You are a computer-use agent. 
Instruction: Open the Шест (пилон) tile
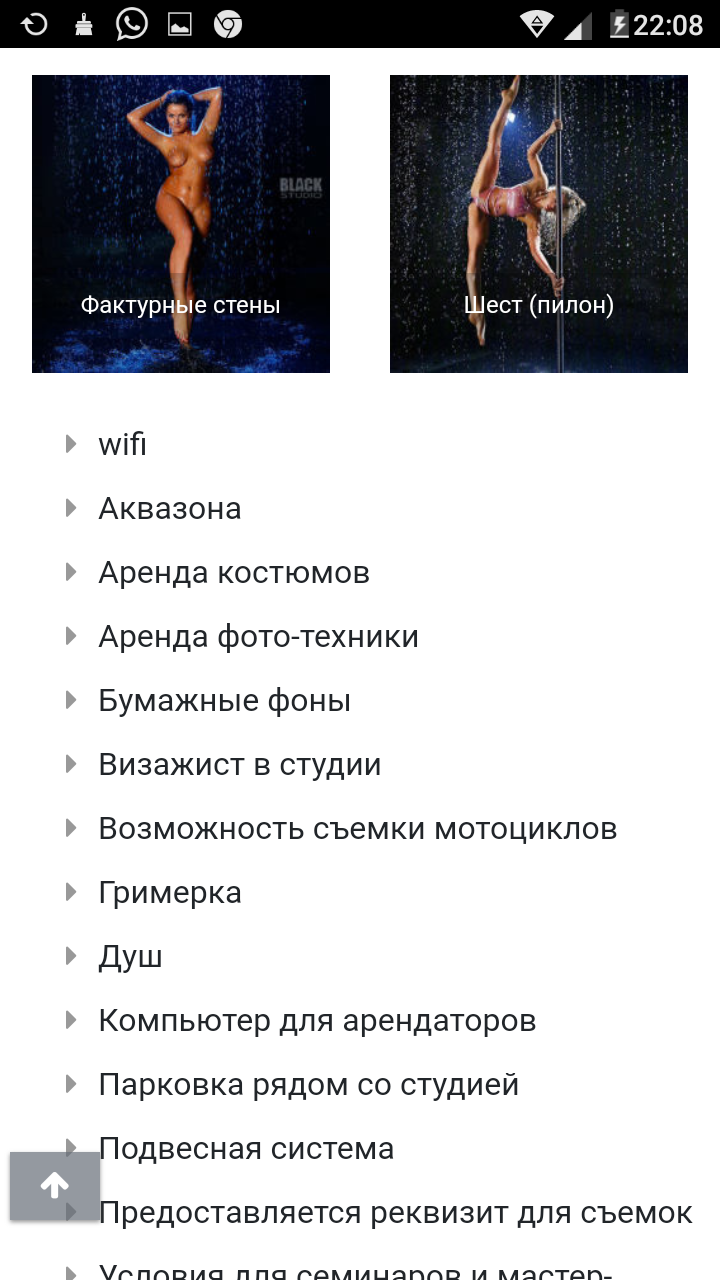tap(538, 224)
